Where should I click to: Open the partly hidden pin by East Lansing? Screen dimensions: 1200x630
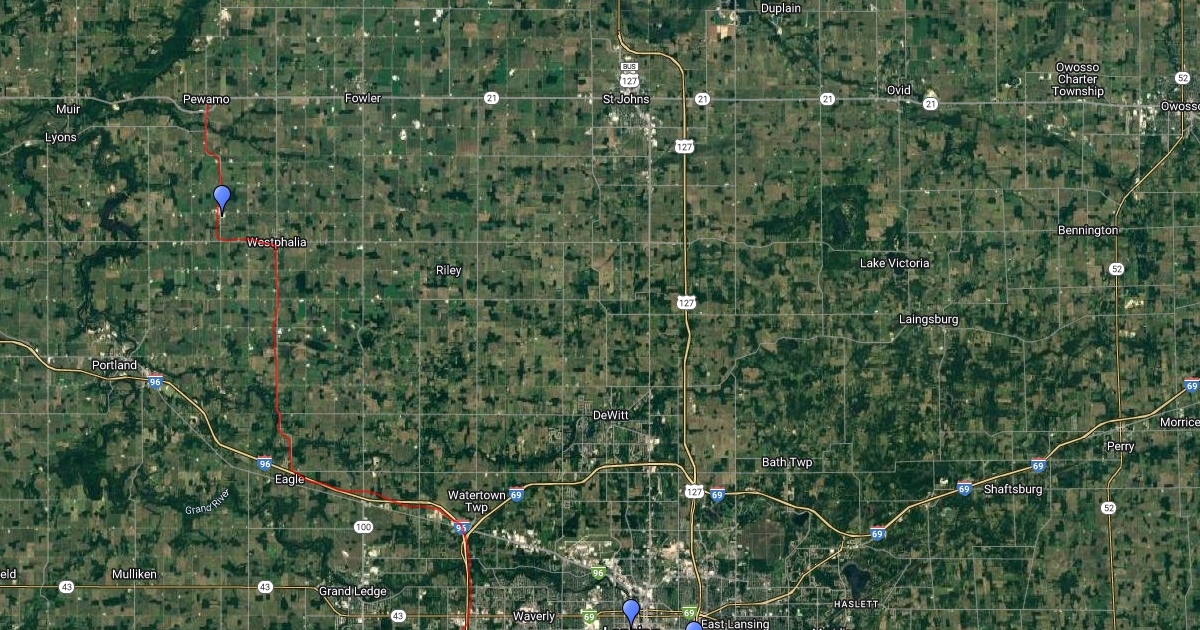[x=693, y=626]
